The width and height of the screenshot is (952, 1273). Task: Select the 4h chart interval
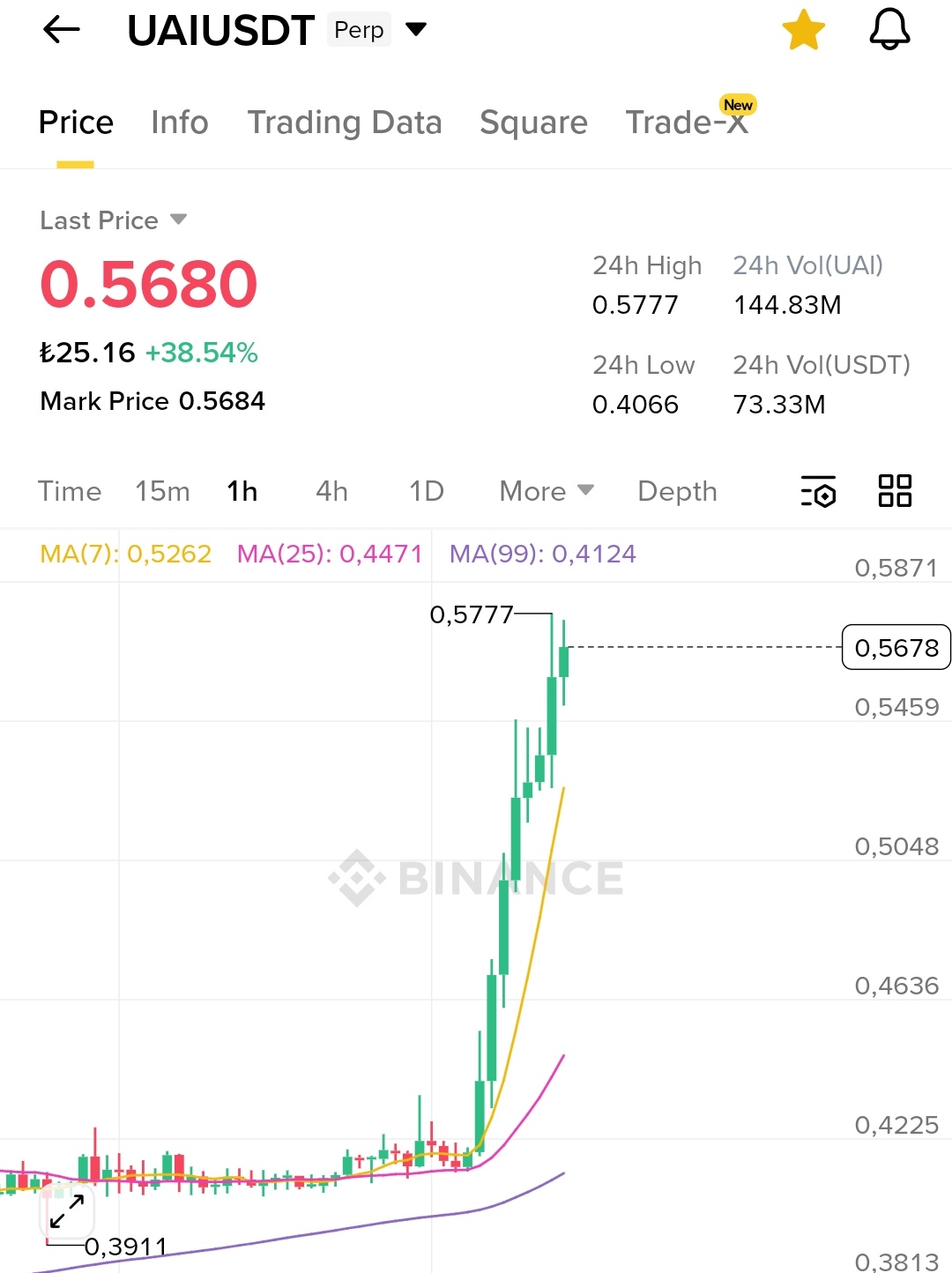[331, 491]
